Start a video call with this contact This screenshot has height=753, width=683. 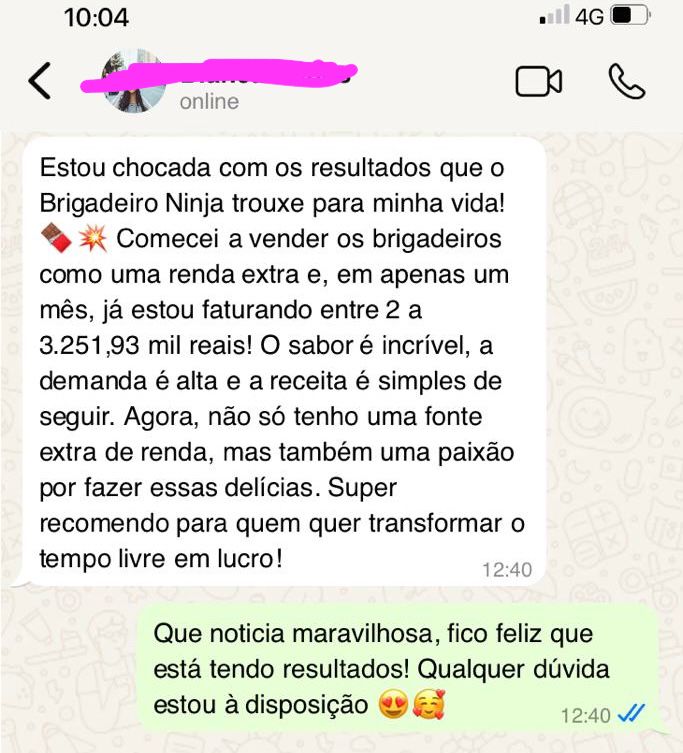[x=538, y=82]
